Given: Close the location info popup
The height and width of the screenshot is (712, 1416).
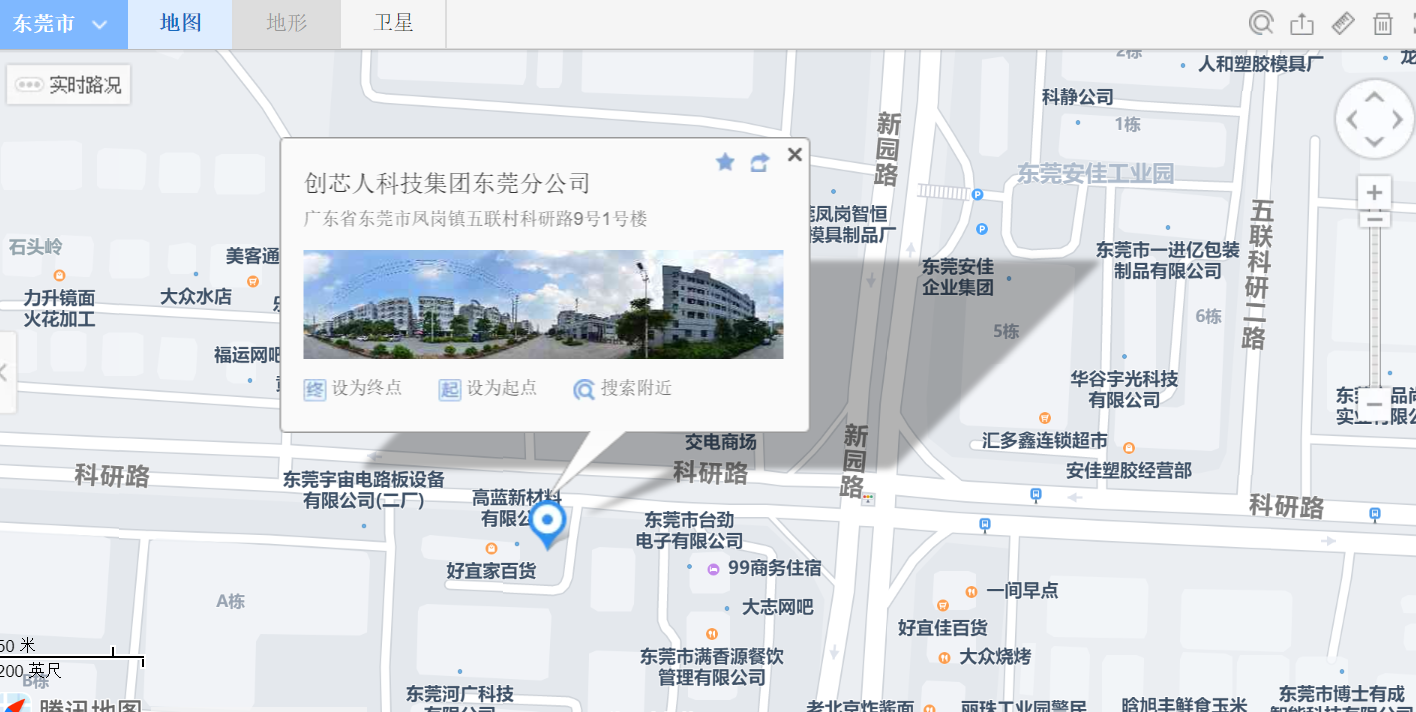Looking at the screenshot, I should pyautogui.click(x=795, y=154).
